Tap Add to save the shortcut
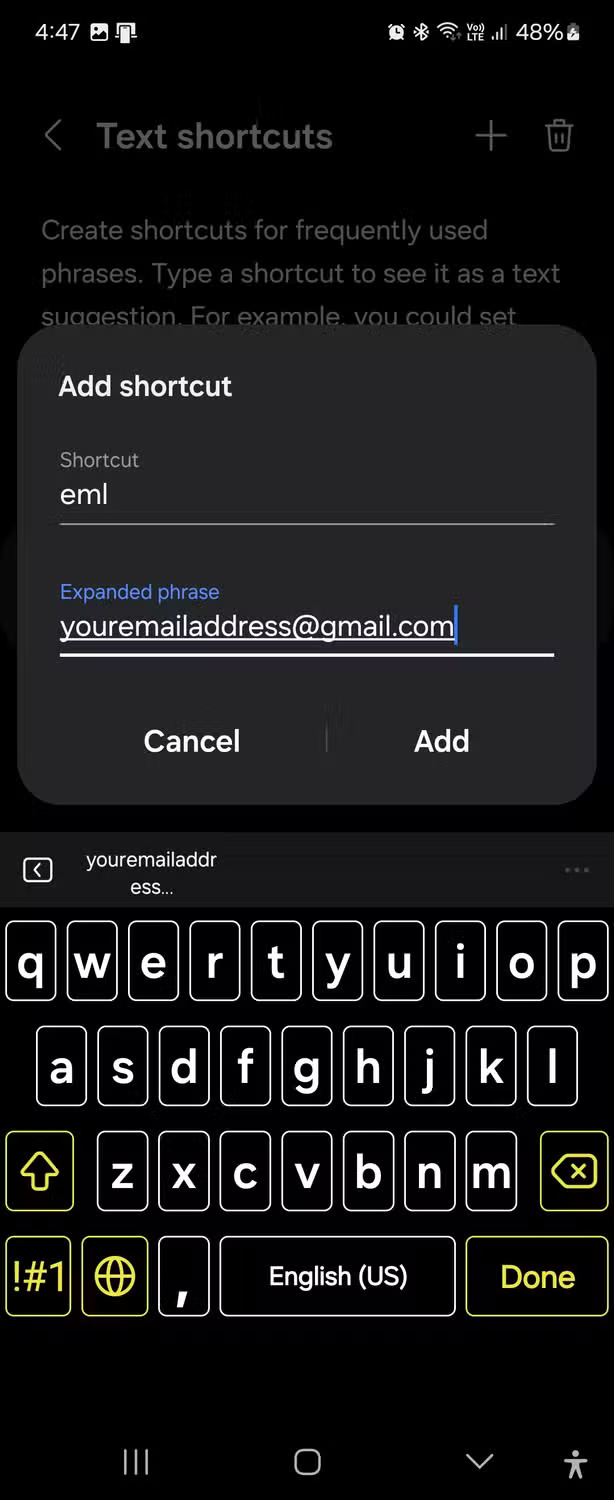 [441, 741]
